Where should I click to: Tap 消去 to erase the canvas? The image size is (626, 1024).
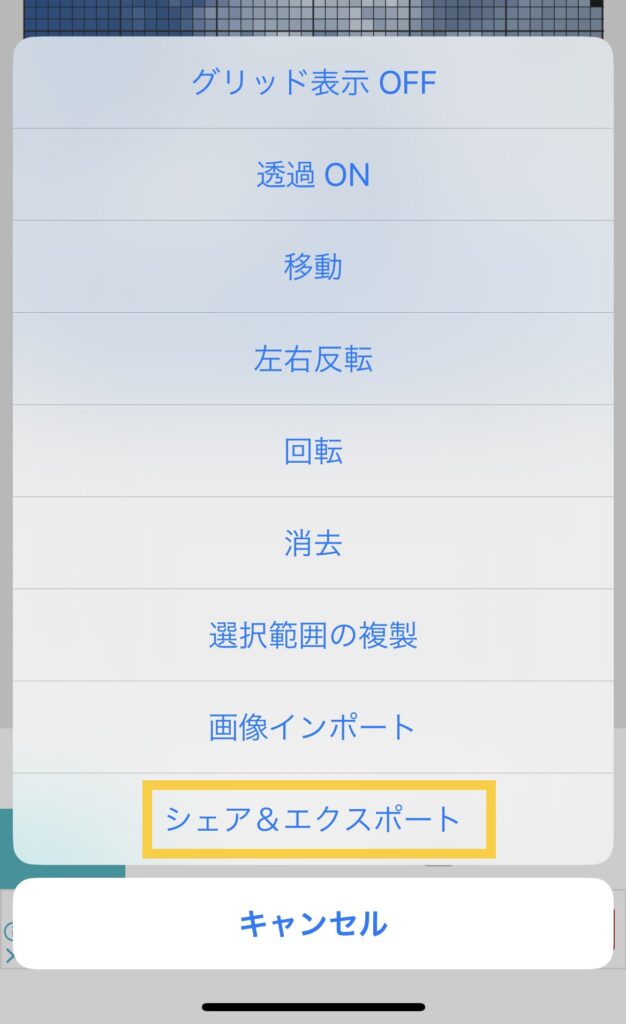coord(313,543)
